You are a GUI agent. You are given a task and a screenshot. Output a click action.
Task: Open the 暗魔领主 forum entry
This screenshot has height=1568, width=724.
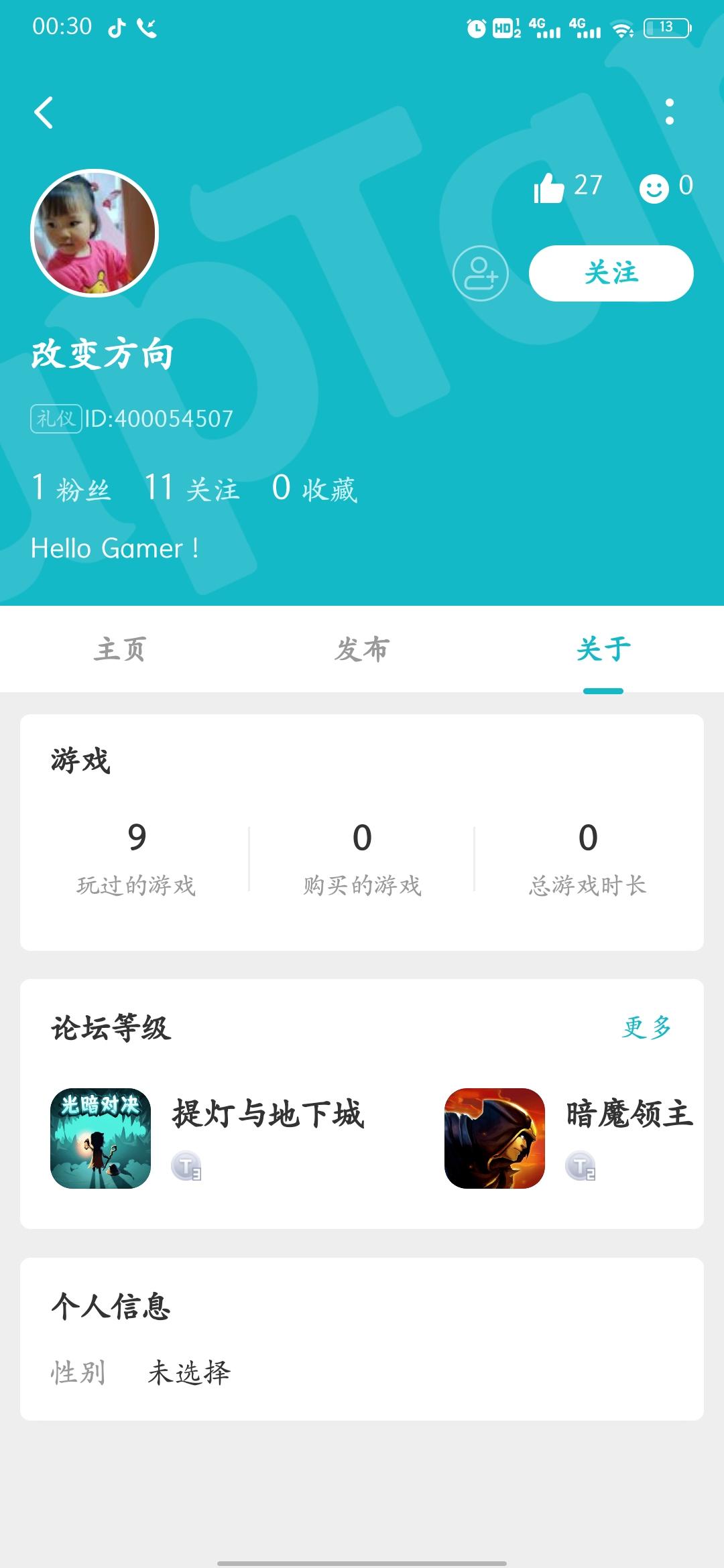570,1138
